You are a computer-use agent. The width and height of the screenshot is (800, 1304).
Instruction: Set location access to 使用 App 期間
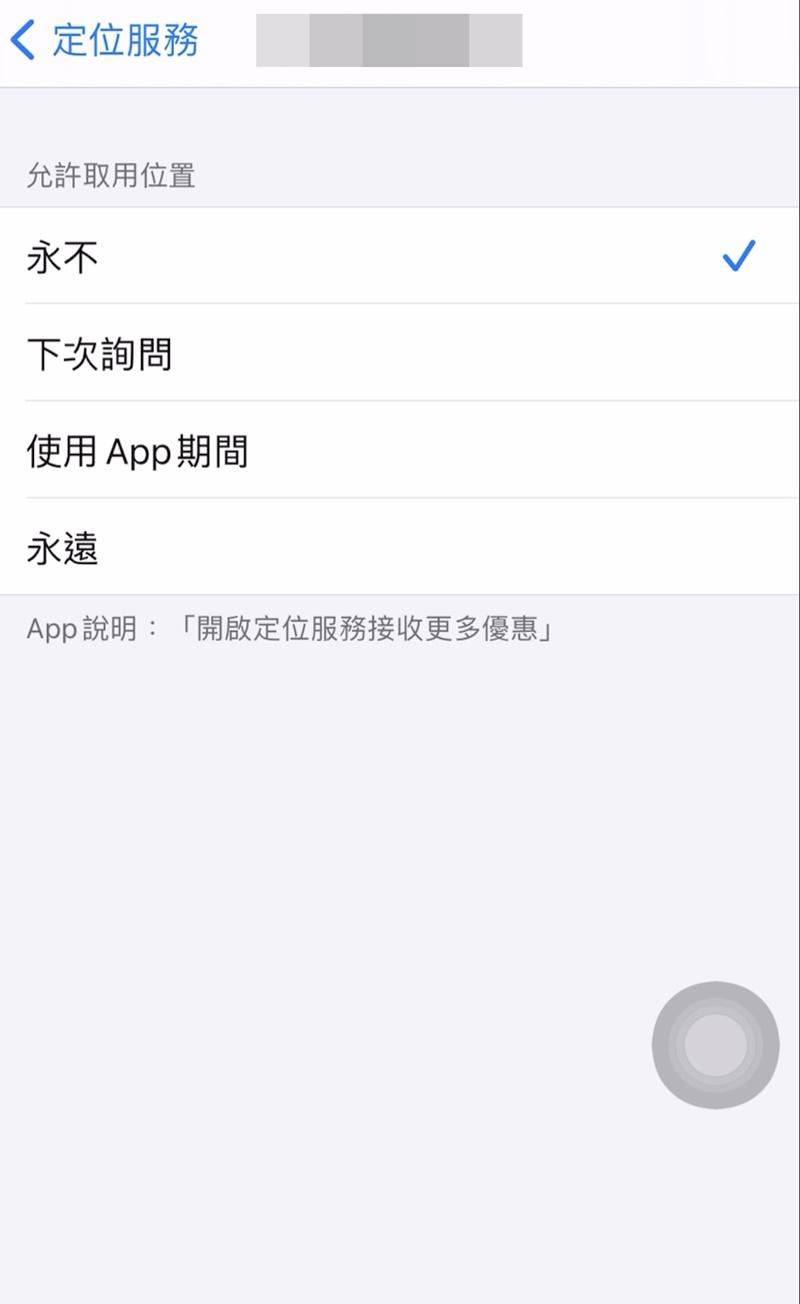pyautogui.click(x=400, y=451)
